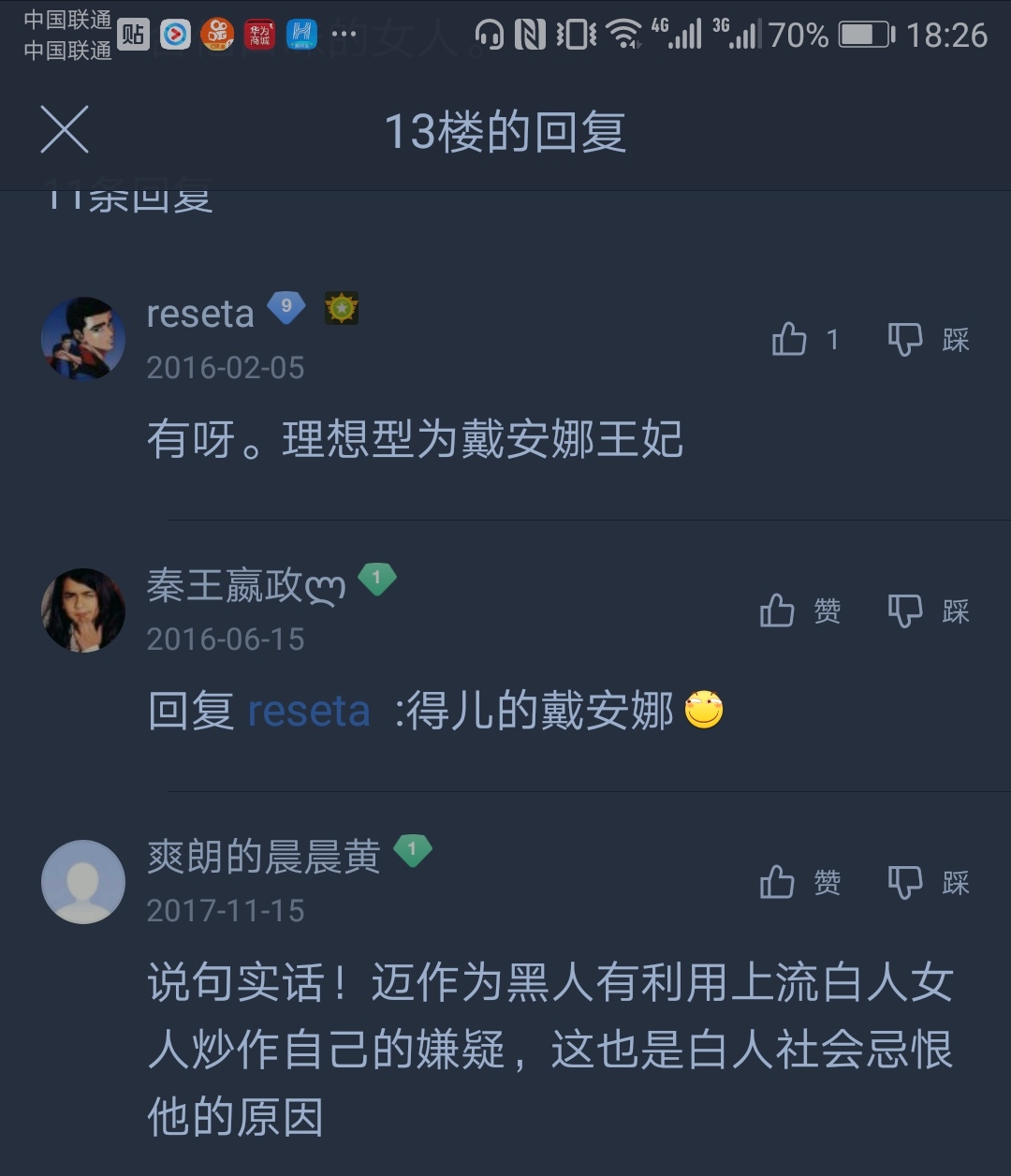View the username 爽朗的晨晨黄's profile
Viewport: 1011px width, 1176px height.
[x=263, y=857]
